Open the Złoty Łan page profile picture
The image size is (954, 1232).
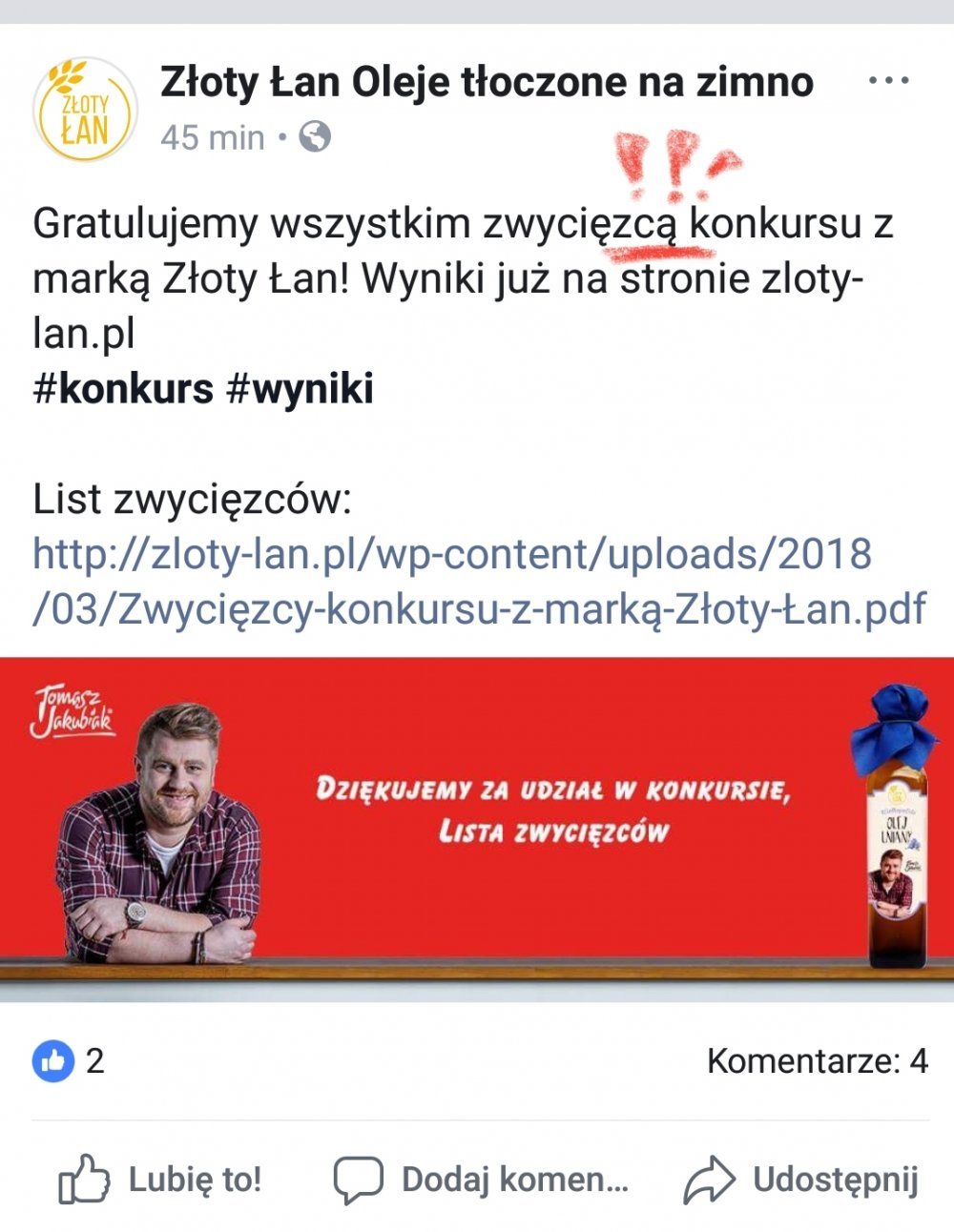pyautogui.click(x=85, y=110)
